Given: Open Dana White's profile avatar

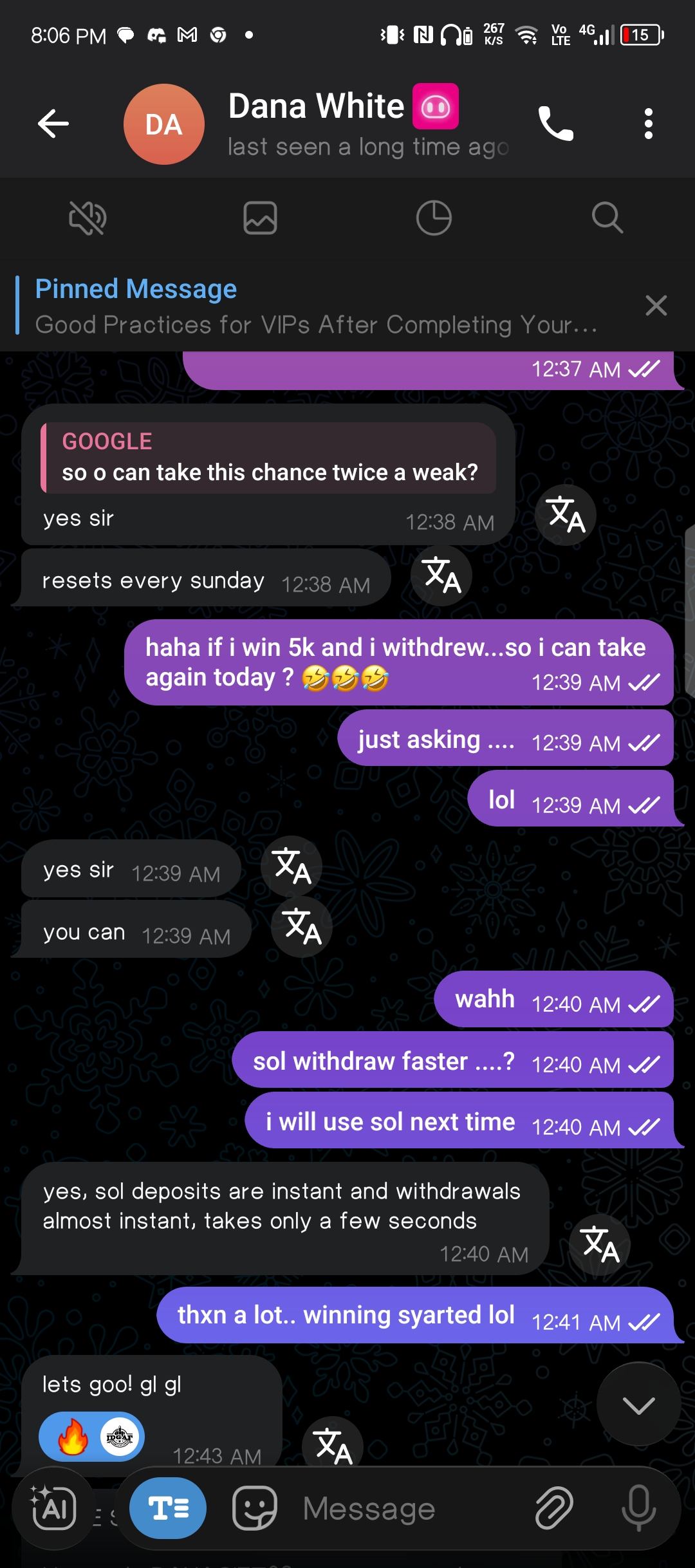Looking at the screenshot, I should tap(164, 124).
